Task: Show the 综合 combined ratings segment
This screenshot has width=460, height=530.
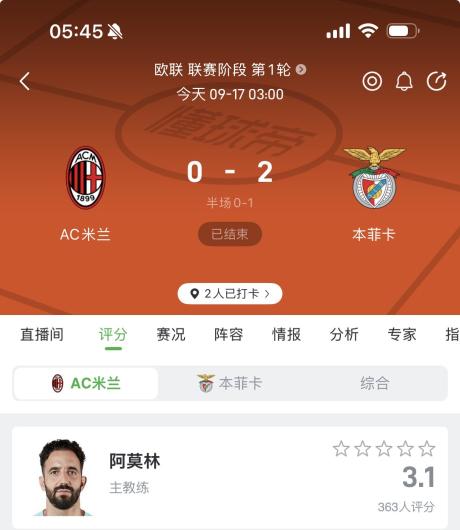Action: click(x=374, y=383)
